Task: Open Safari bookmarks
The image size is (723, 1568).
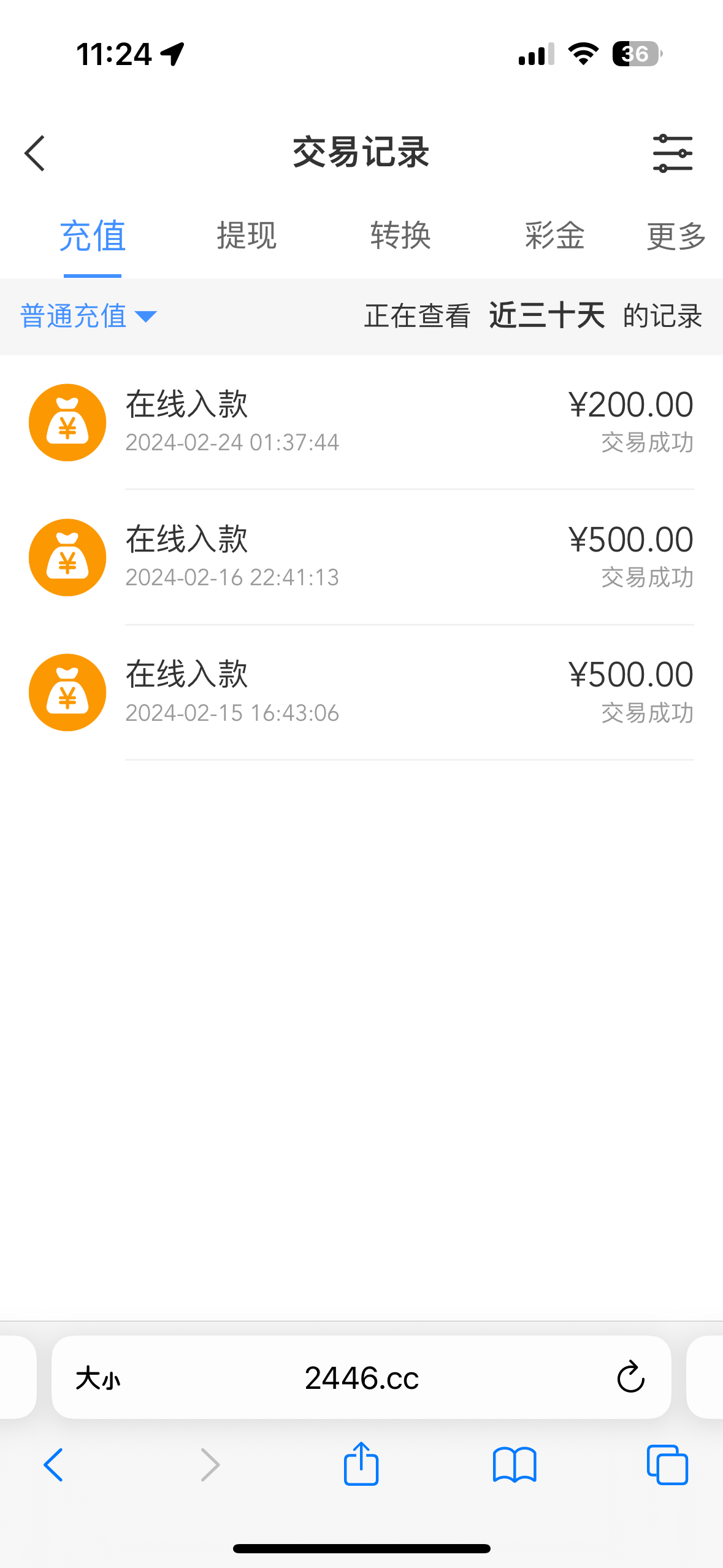Action: tap(515, 1465)
